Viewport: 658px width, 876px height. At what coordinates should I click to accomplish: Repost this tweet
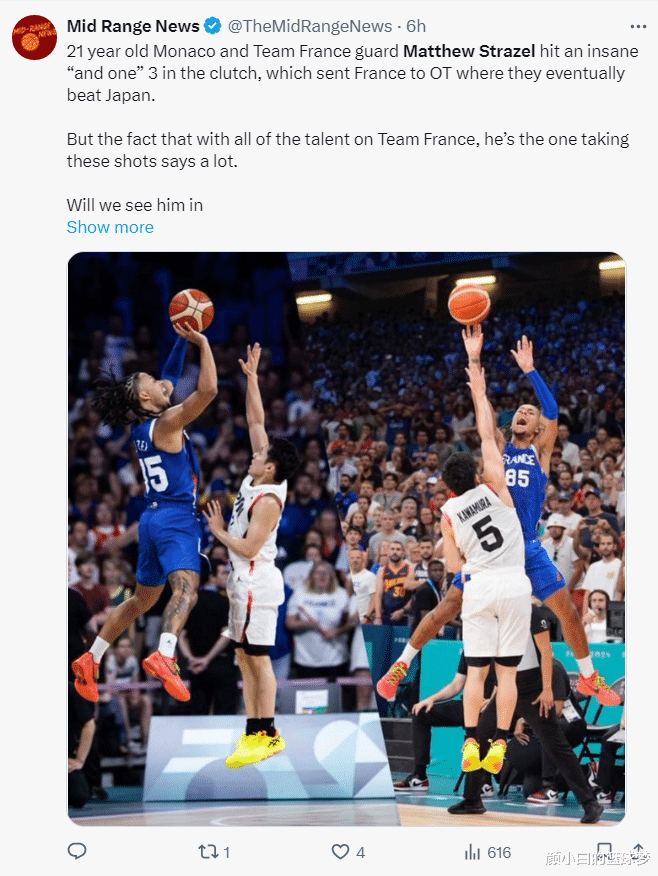pyautogui.click(x=208, y=852)
